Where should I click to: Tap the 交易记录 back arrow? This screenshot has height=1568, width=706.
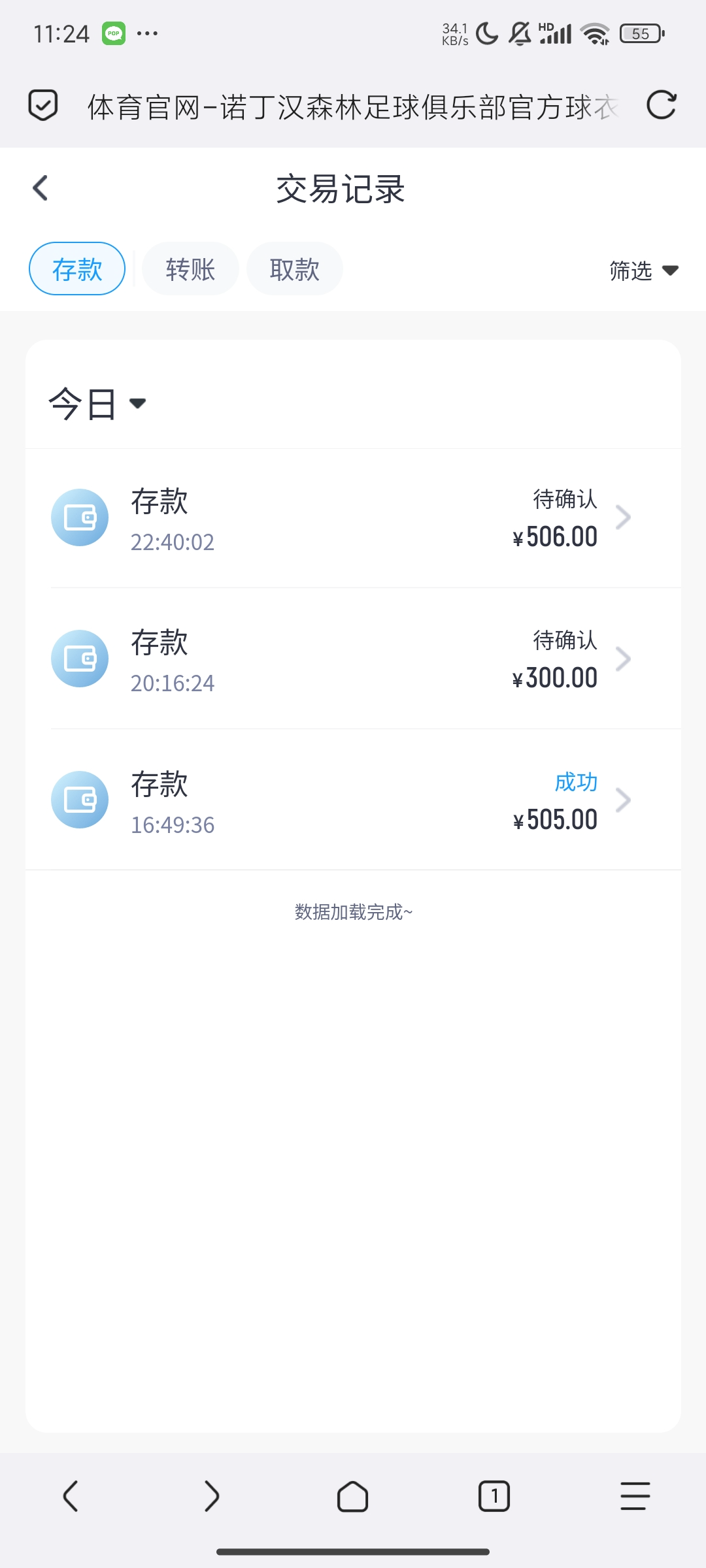[41, 188]
